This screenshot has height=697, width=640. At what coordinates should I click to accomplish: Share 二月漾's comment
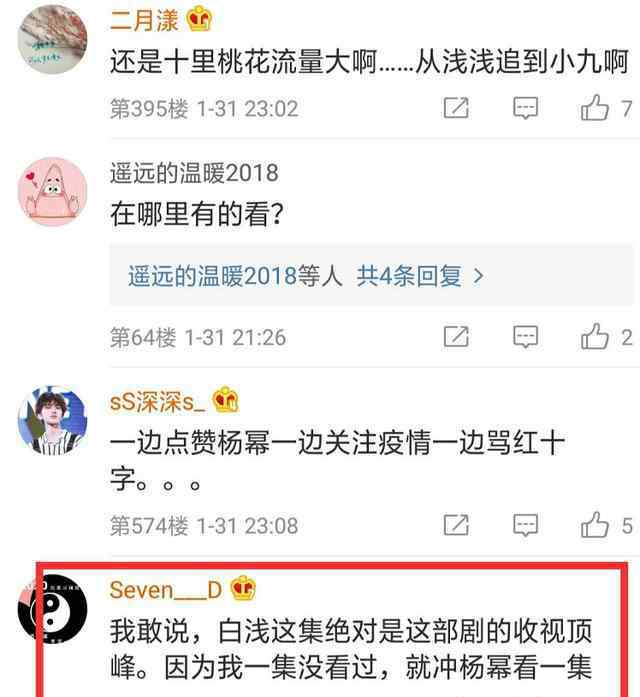pos(456,108)
